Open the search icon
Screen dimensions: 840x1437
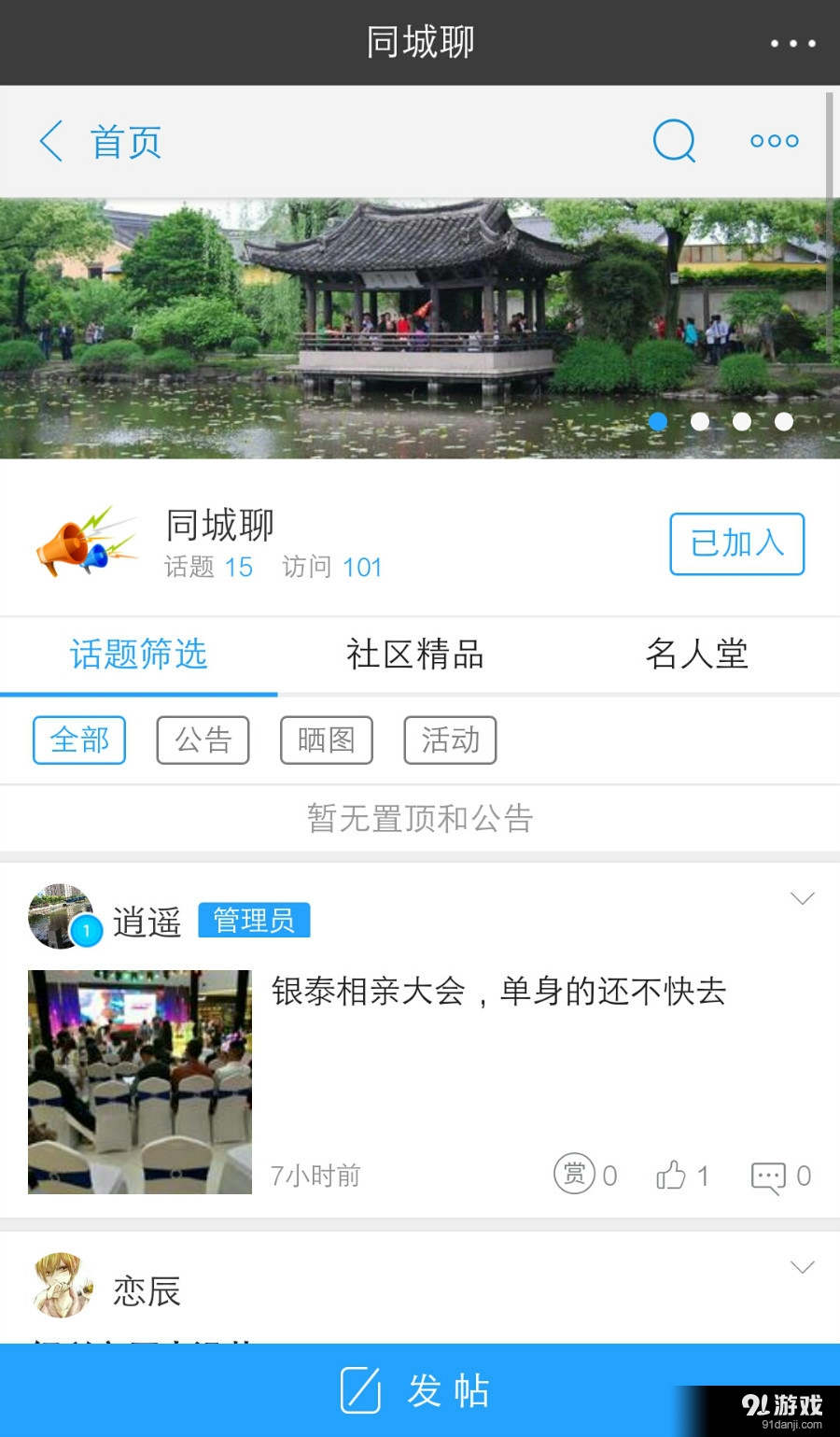click(674, 142)
